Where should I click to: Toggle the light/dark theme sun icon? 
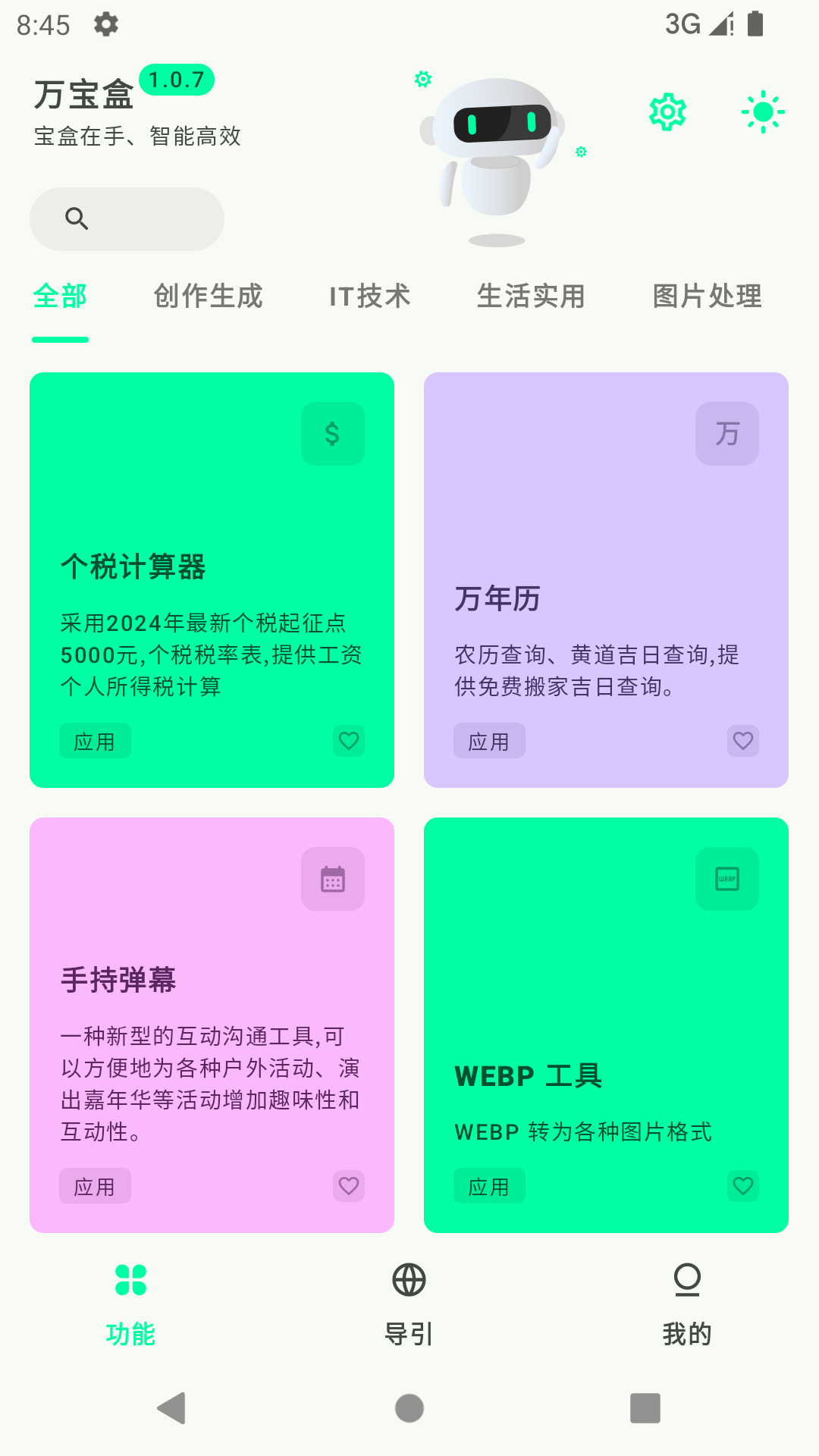(763, 112)
